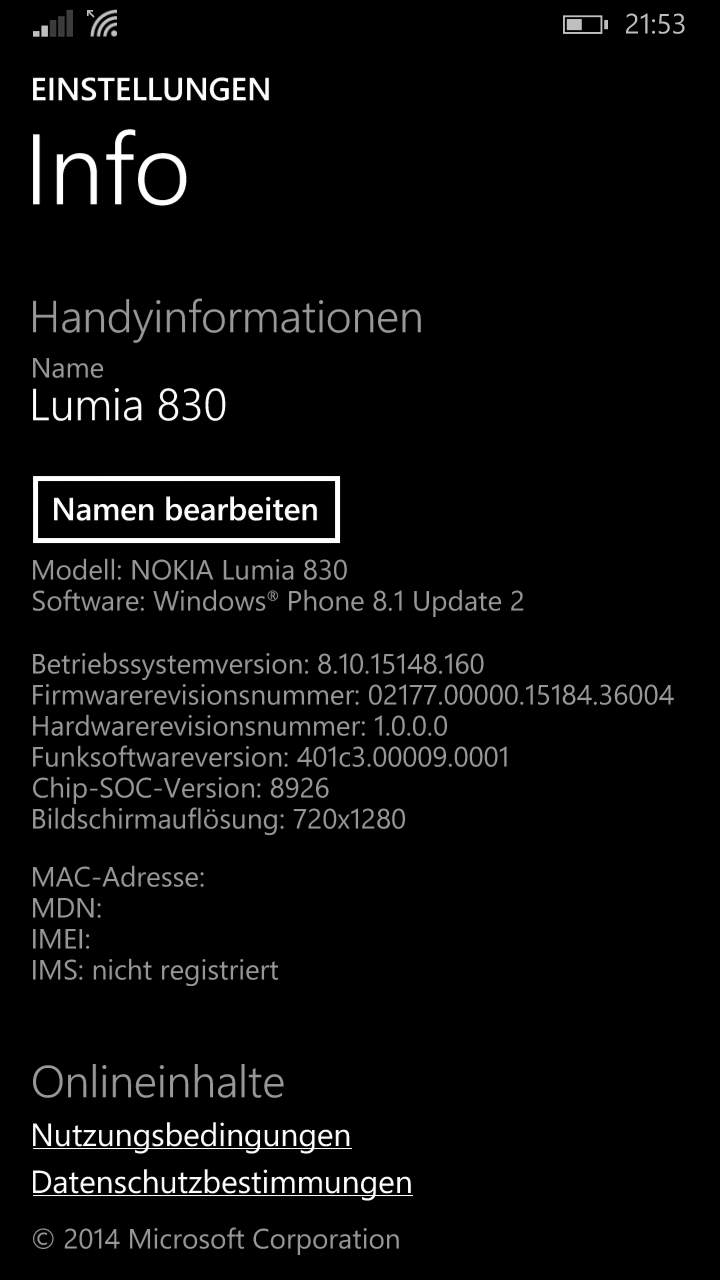Screen dimensions: 720x1280
Task: Tap the Namen bearbeiten button
Action: [x=186, y=509]
